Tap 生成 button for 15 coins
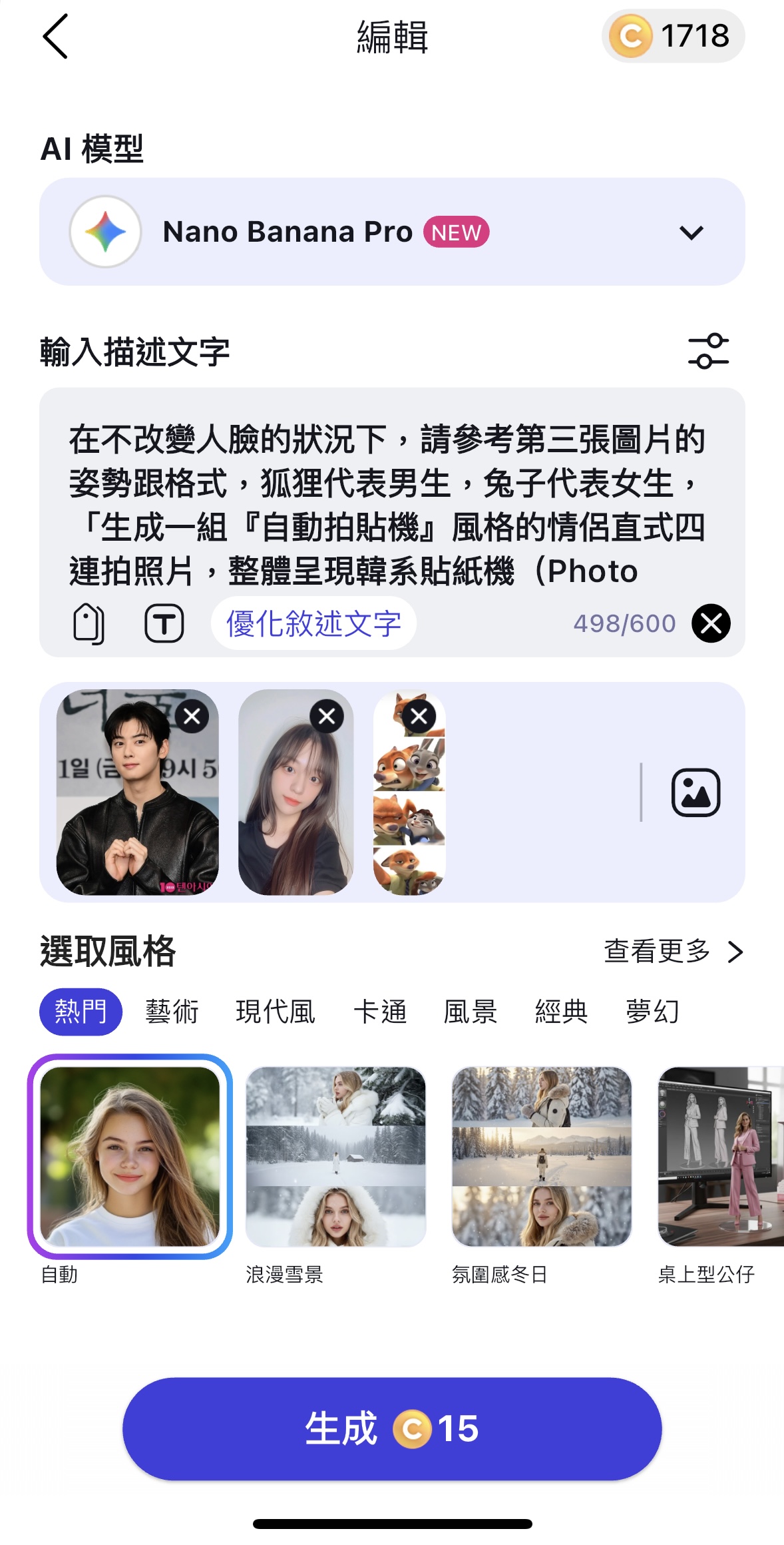 [x=392, y=1428]
